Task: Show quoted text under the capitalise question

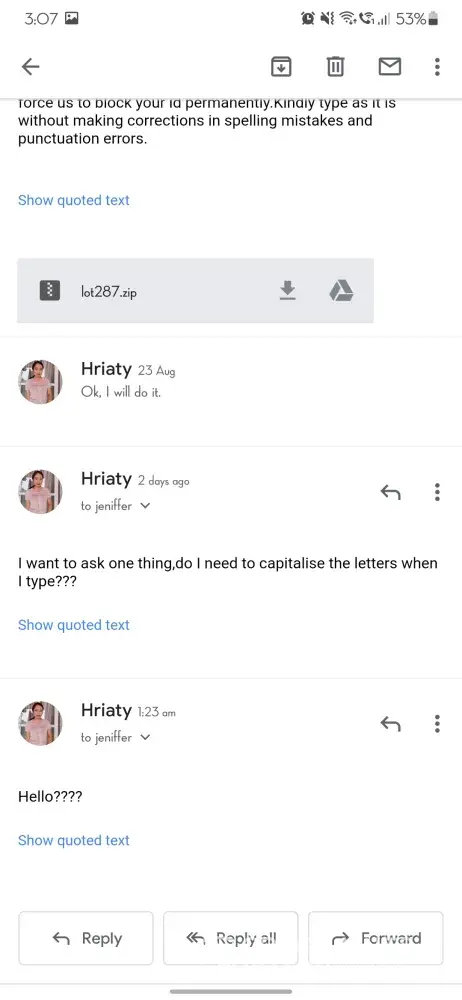Action: pyautogui.click(x=73, y=625)
